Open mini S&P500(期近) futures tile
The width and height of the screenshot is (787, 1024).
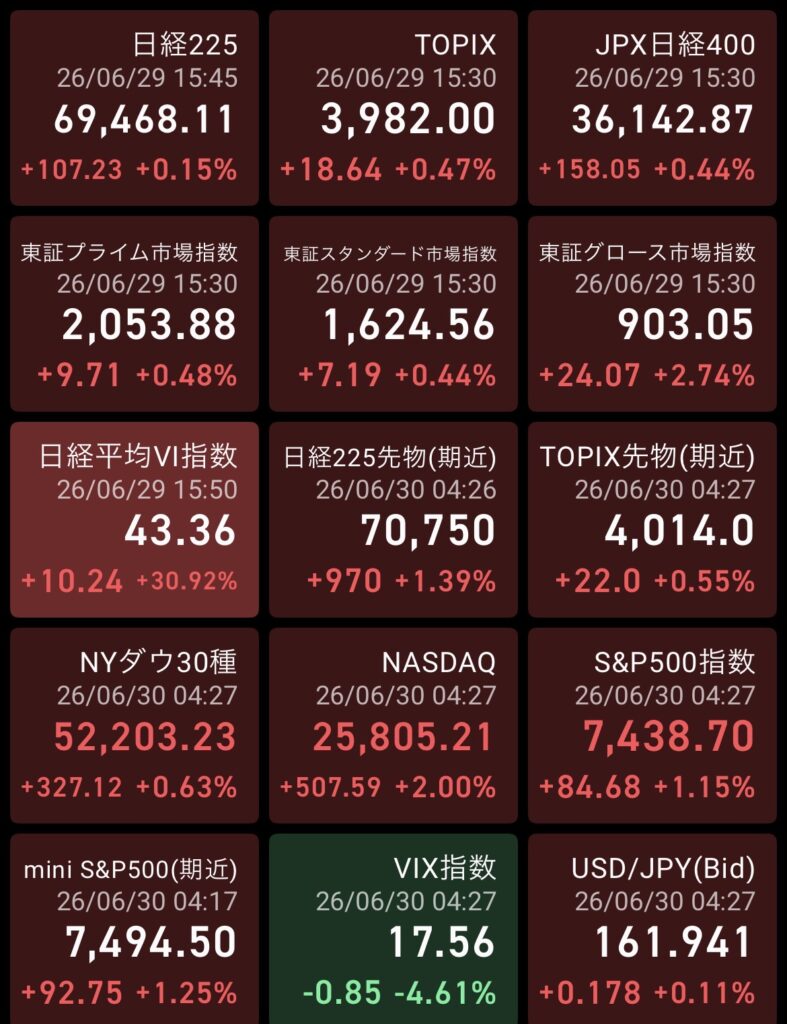(x=135, y=929)
